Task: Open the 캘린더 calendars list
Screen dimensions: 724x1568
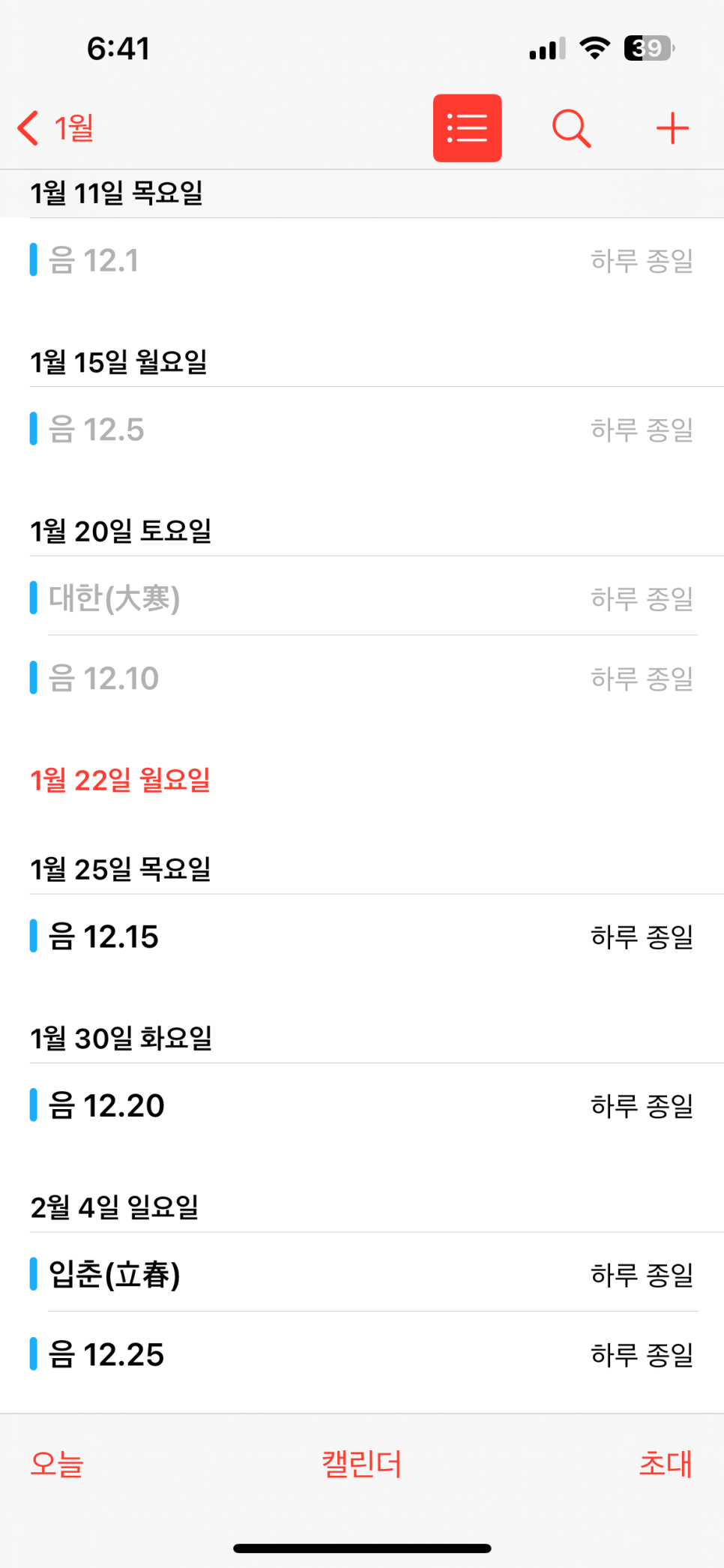Action: tap(362, 1463)
